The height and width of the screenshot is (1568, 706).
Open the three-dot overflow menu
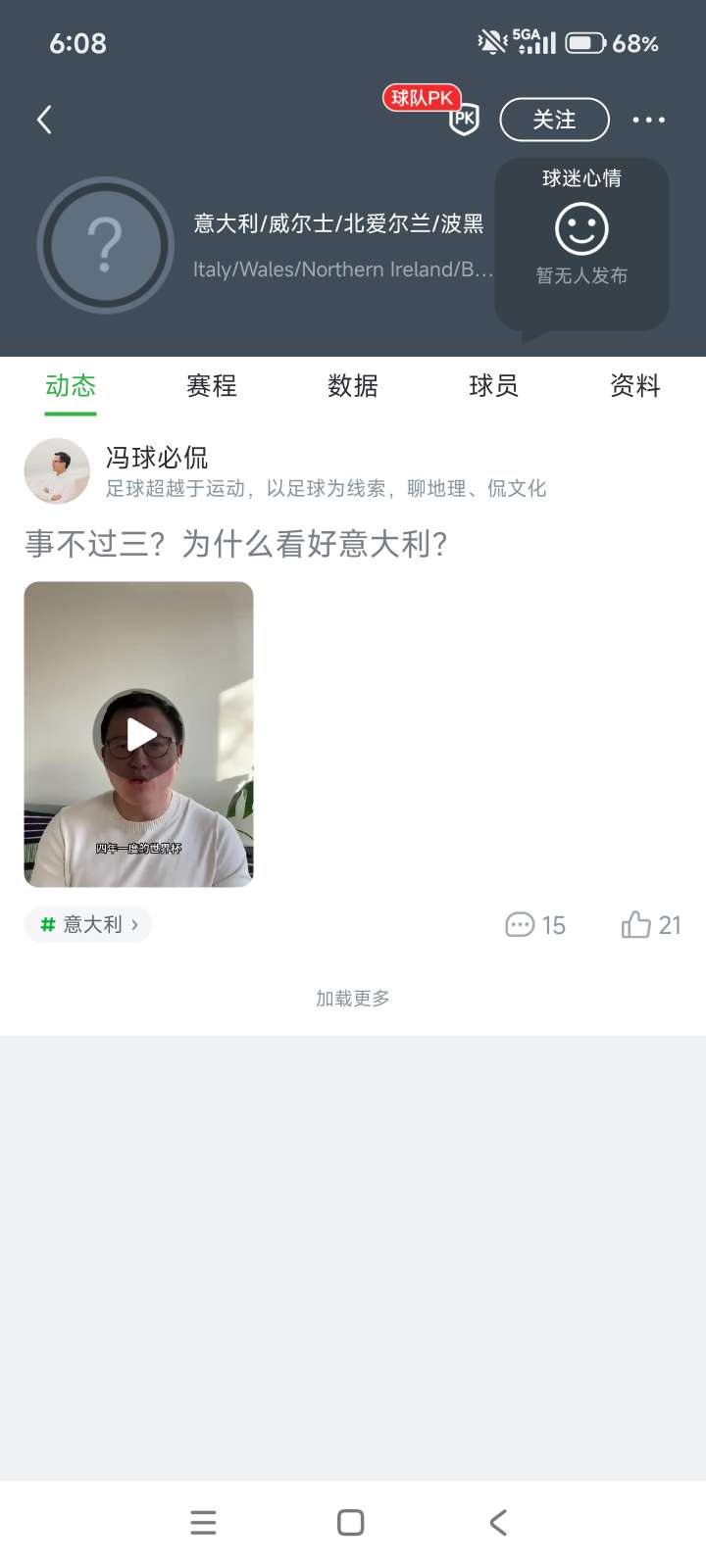coord(648,120)
